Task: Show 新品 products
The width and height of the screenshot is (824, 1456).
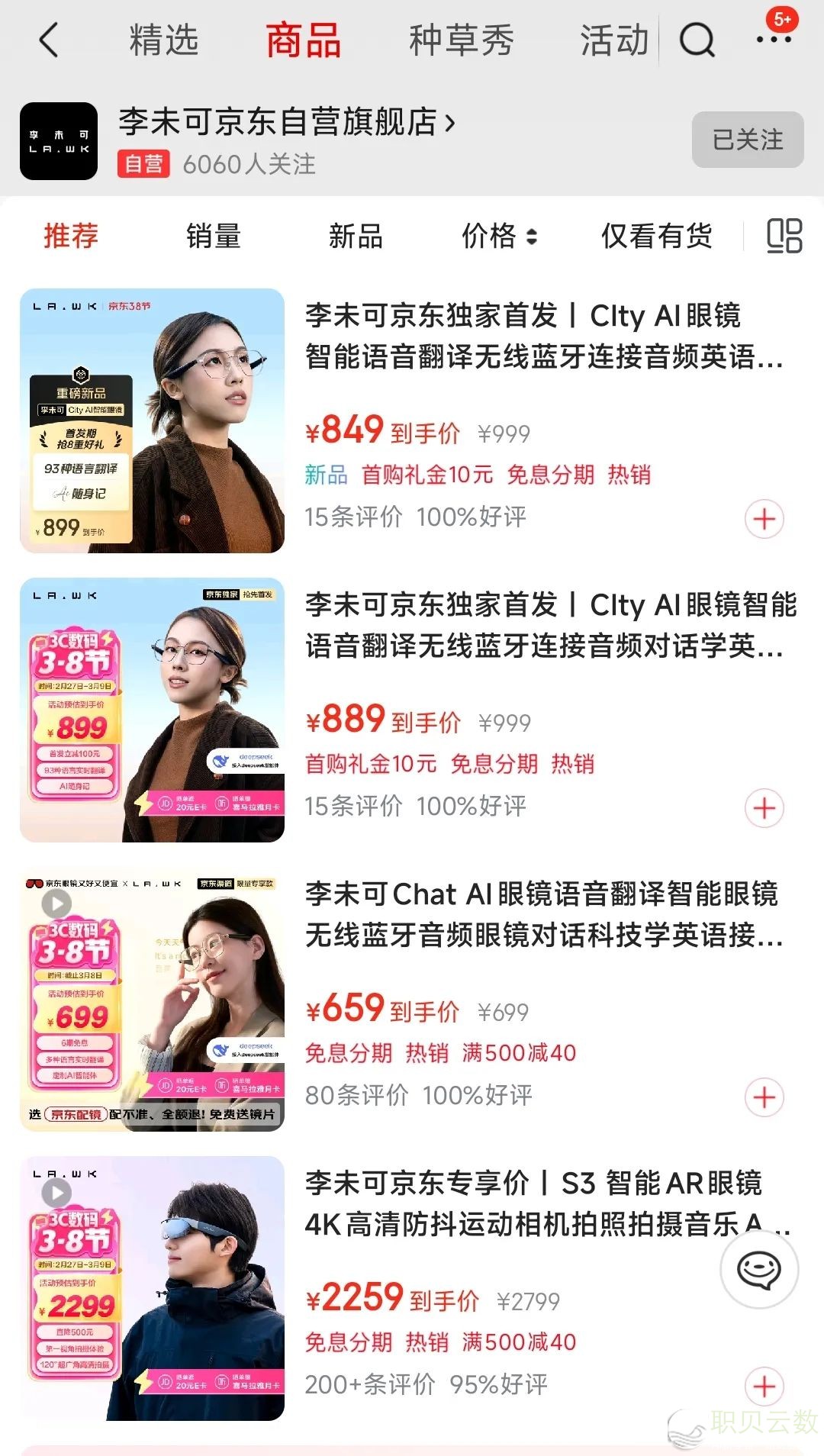Action: pos(356,237)
